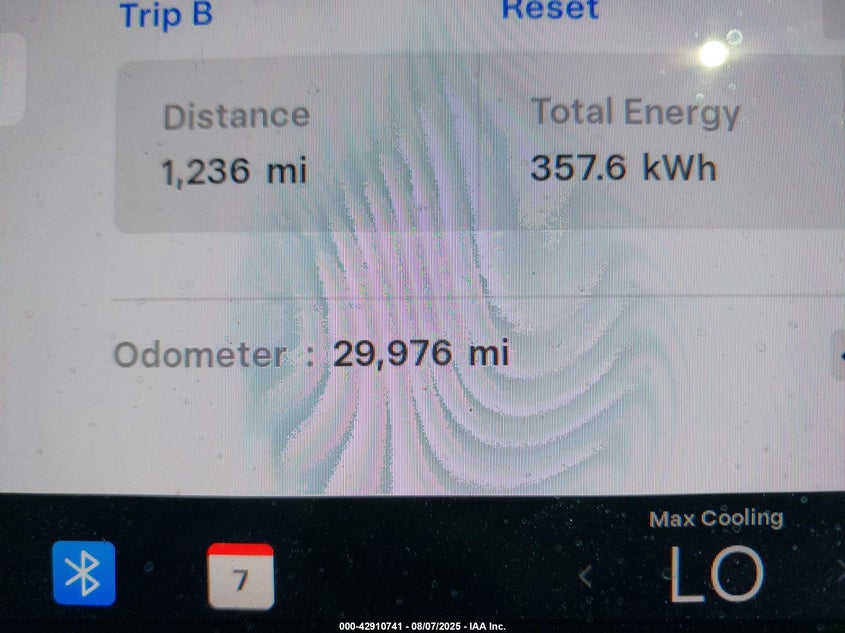Open climate controls via LO temperature
845x633 pixels.
tap(715, 576)
